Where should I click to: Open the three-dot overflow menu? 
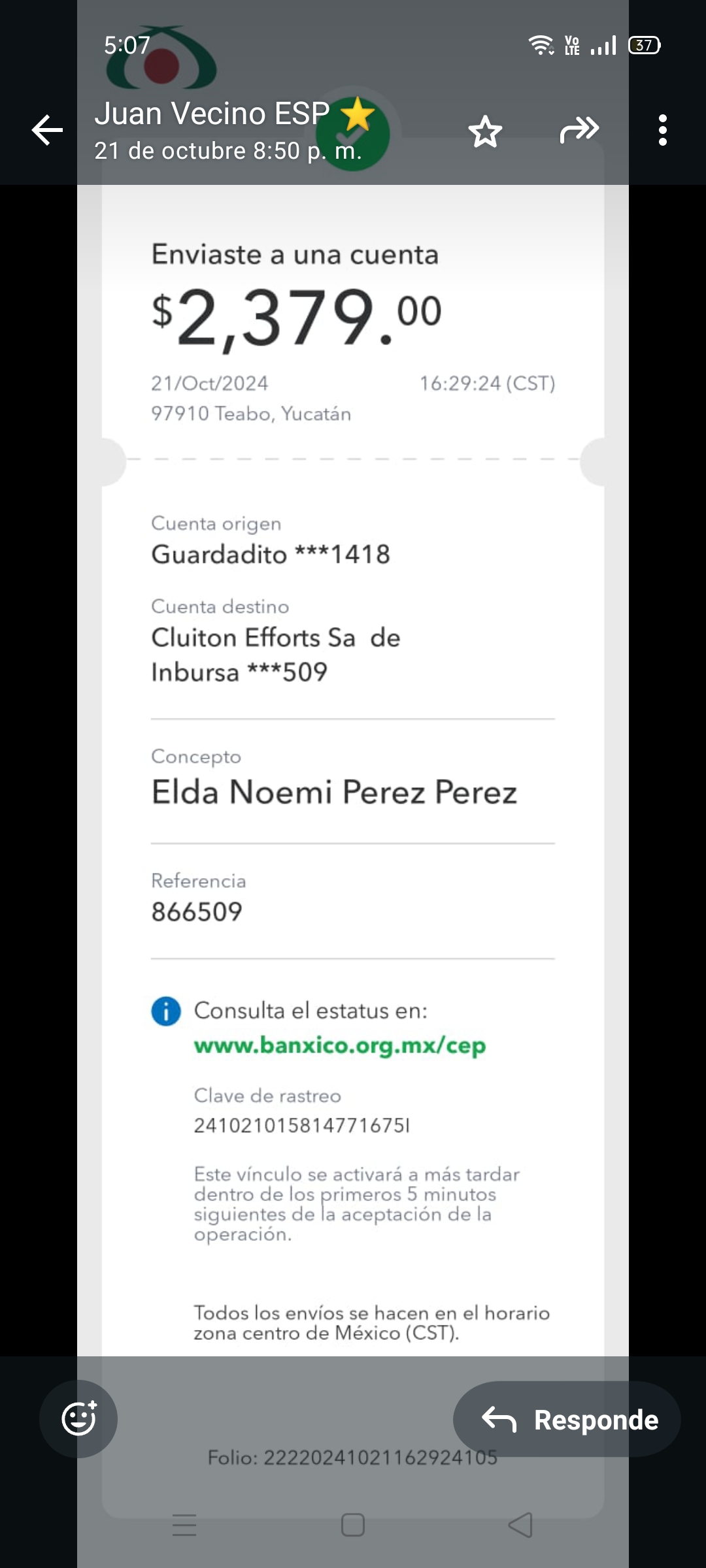(x=663, y=130)
